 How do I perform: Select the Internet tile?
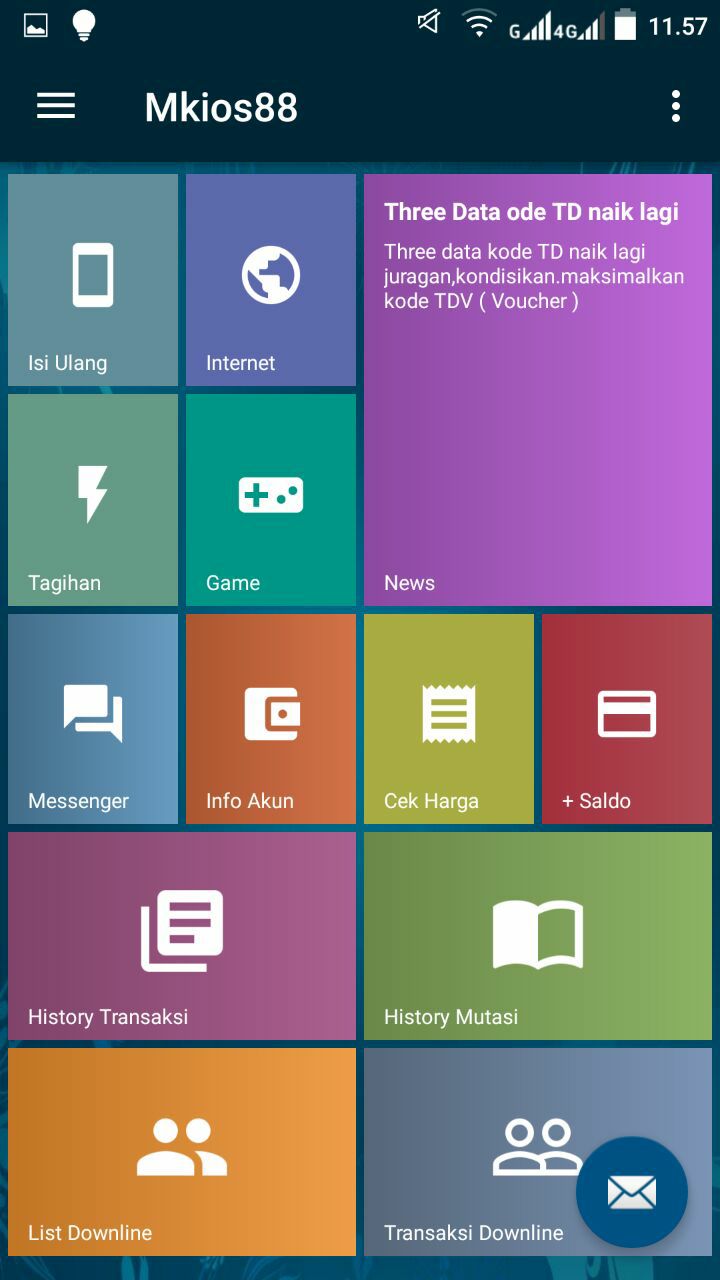pos(271,280)
